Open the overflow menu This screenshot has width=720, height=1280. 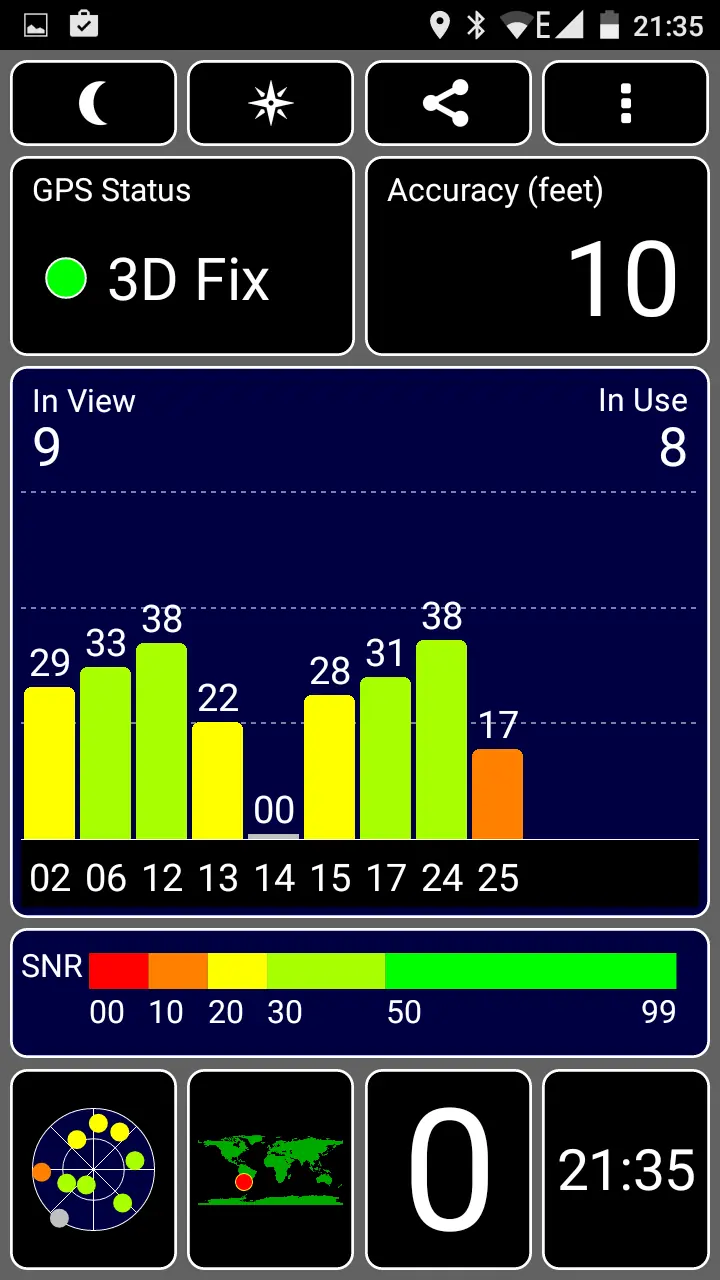[625, 103]
